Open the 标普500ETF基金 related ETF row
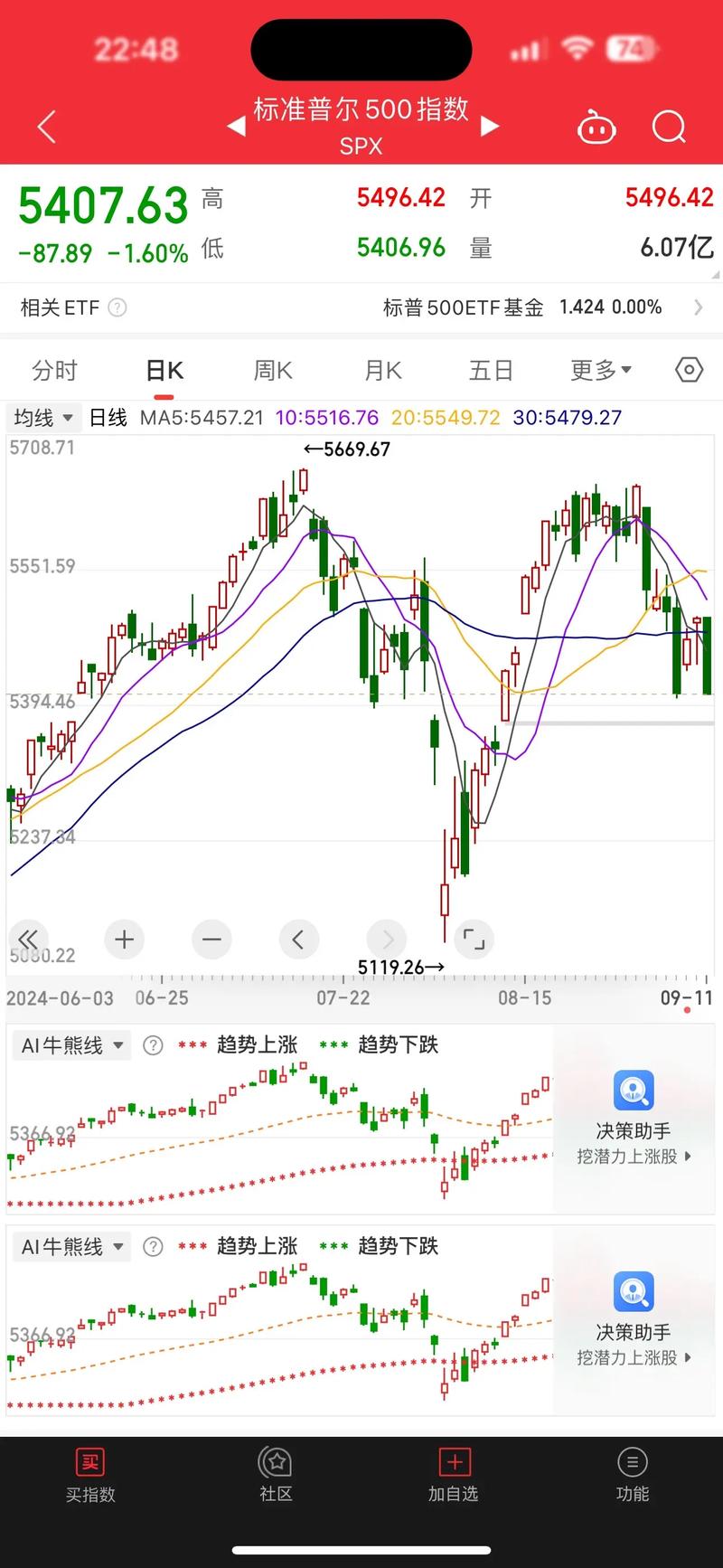This screenshot has height=1568, width=723. (x=542, y=307)
